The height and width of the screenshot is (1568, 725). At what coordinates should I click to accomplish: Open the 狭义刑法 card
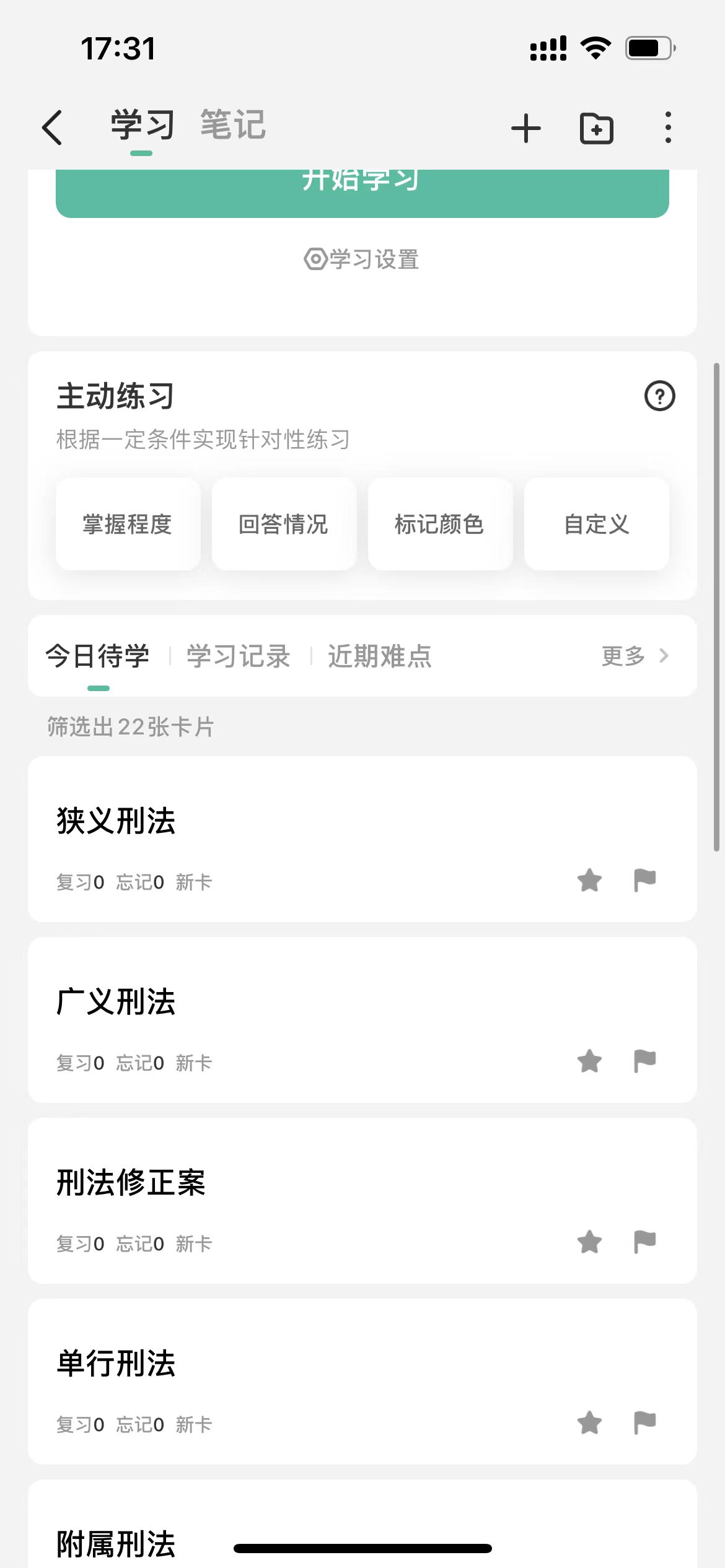362,839
